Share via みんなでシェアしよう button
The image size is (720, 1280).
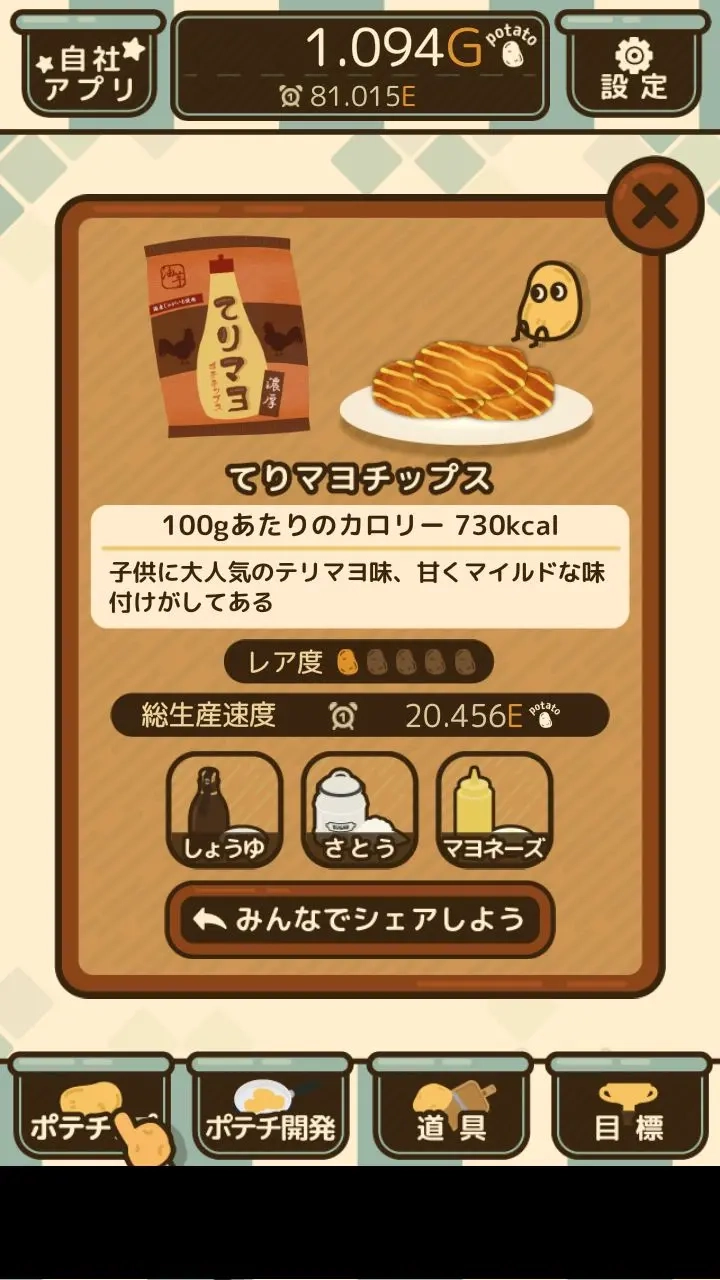click(x=360, y=920)
